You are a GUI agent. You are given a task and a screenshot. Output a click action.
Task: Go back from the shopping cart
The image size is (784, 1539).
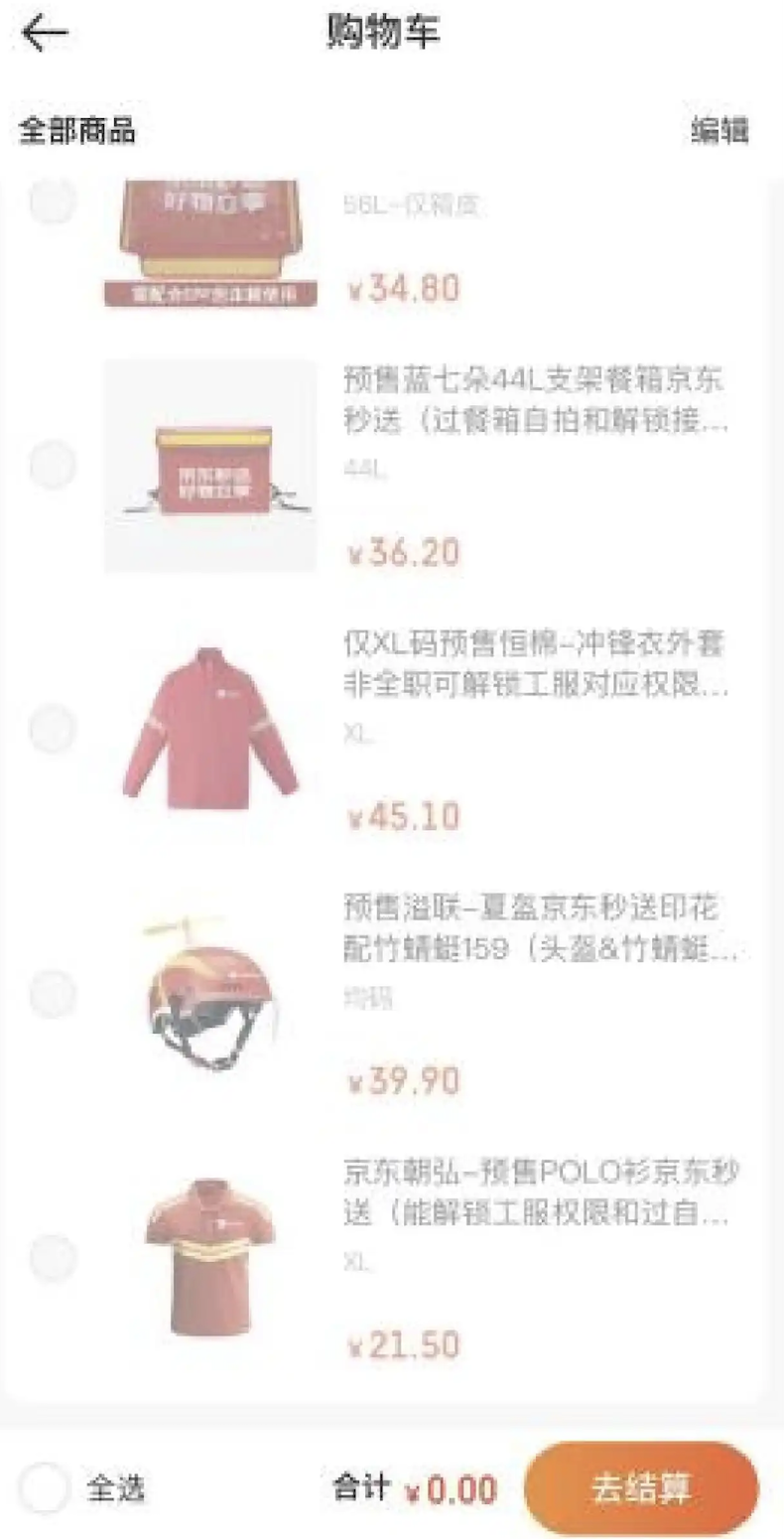(45, 33)
